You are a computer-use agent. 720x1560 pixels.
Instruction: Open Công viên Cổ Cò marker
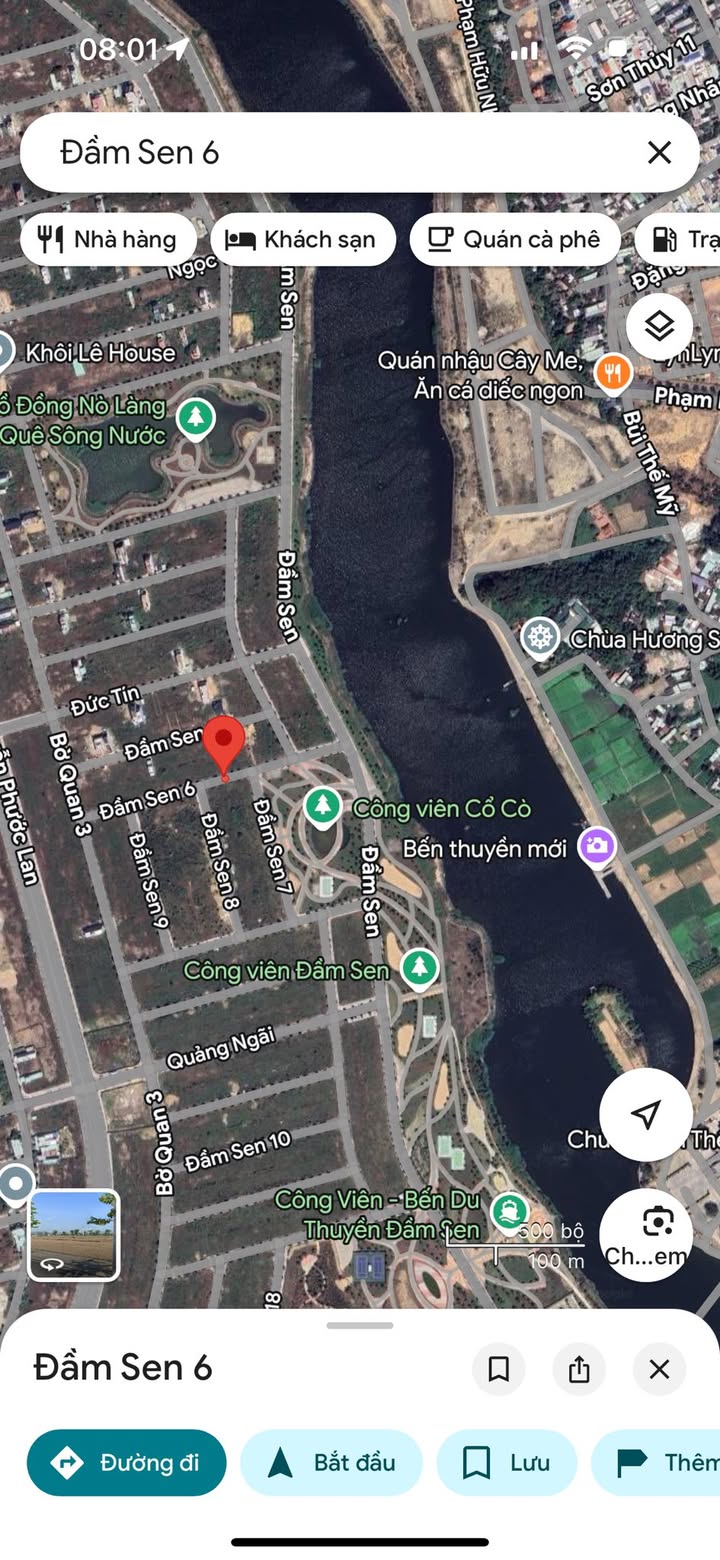pyautogui.click(x=322, y=806)
